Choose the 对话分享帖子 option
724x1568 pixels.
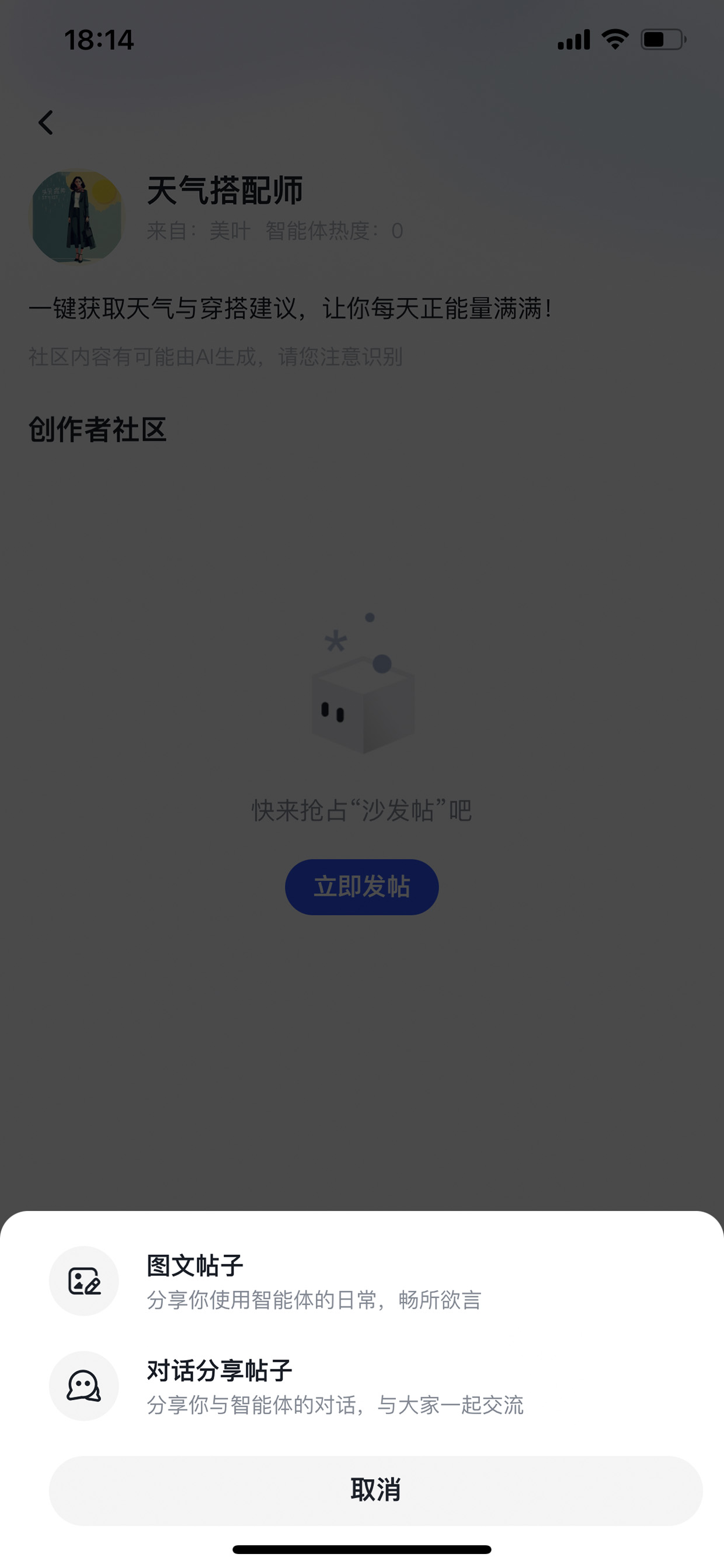[x=362, y=1386]
